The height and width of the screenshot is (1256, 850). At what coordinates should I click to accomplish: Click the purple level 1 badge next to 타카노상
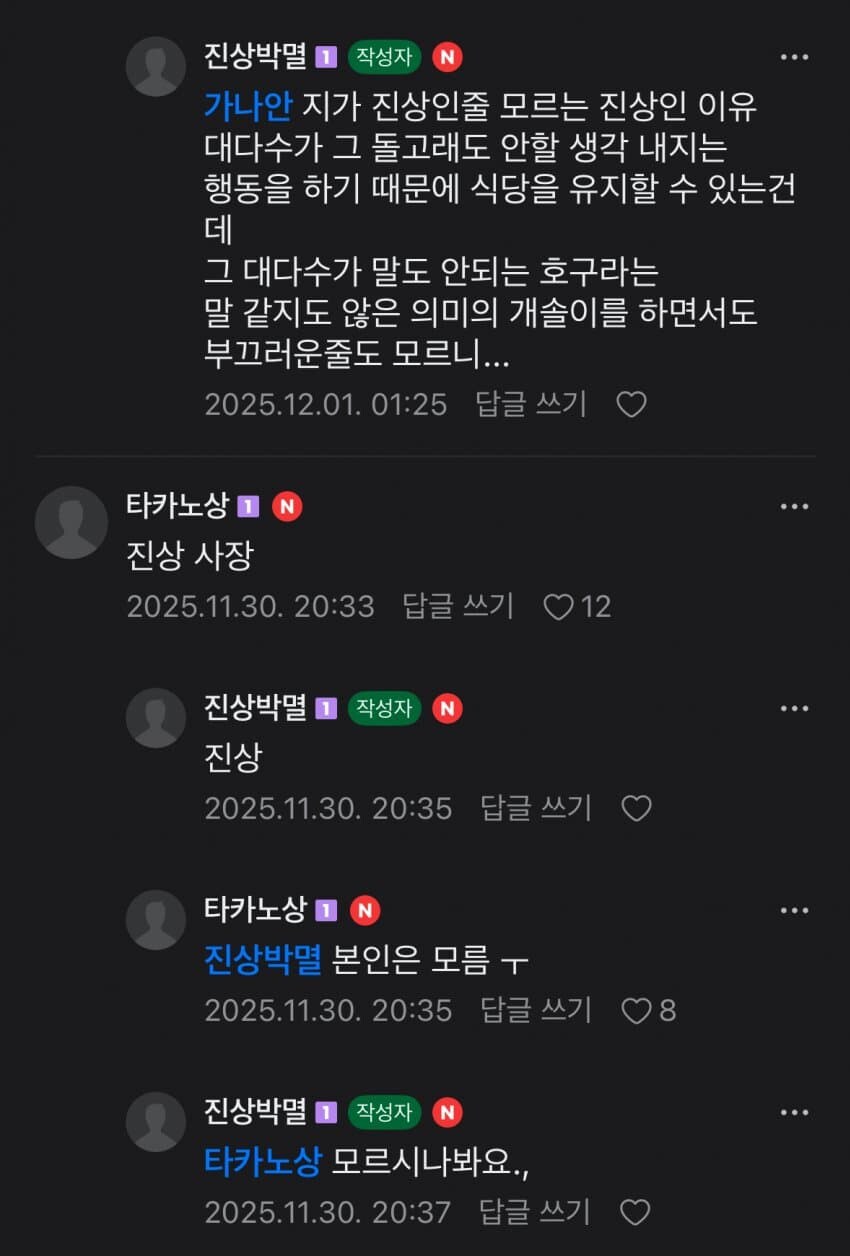pyautogui.click(x=249, y=506)
